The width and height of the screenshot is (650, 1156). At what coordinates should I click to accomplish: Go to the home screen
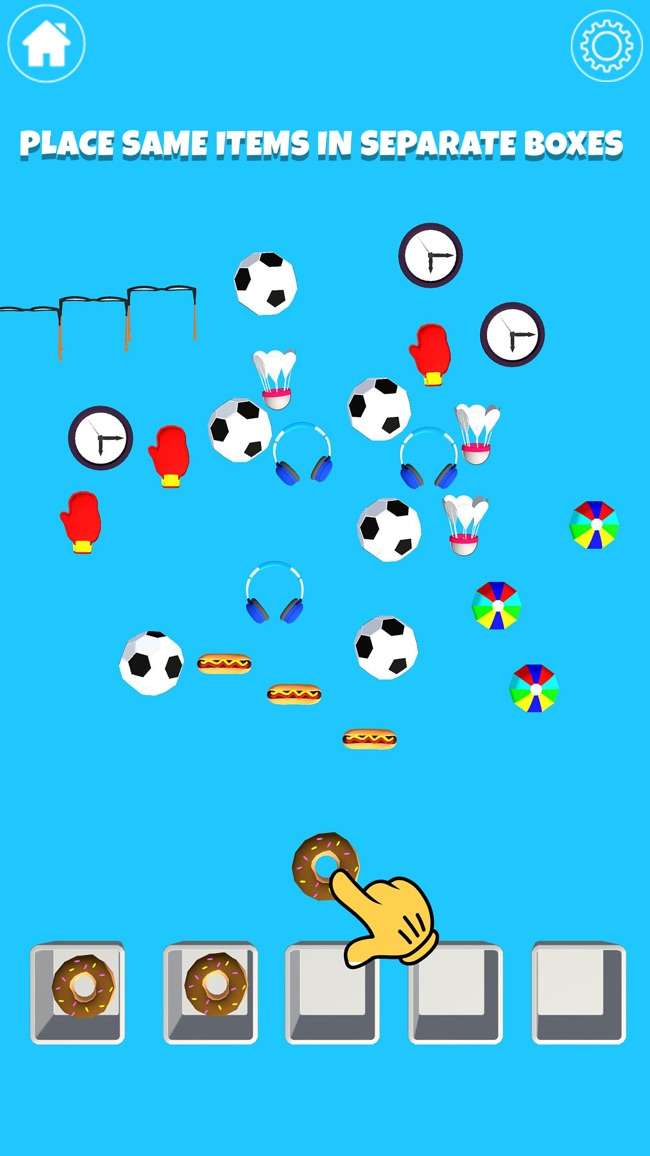pos(46,43)
